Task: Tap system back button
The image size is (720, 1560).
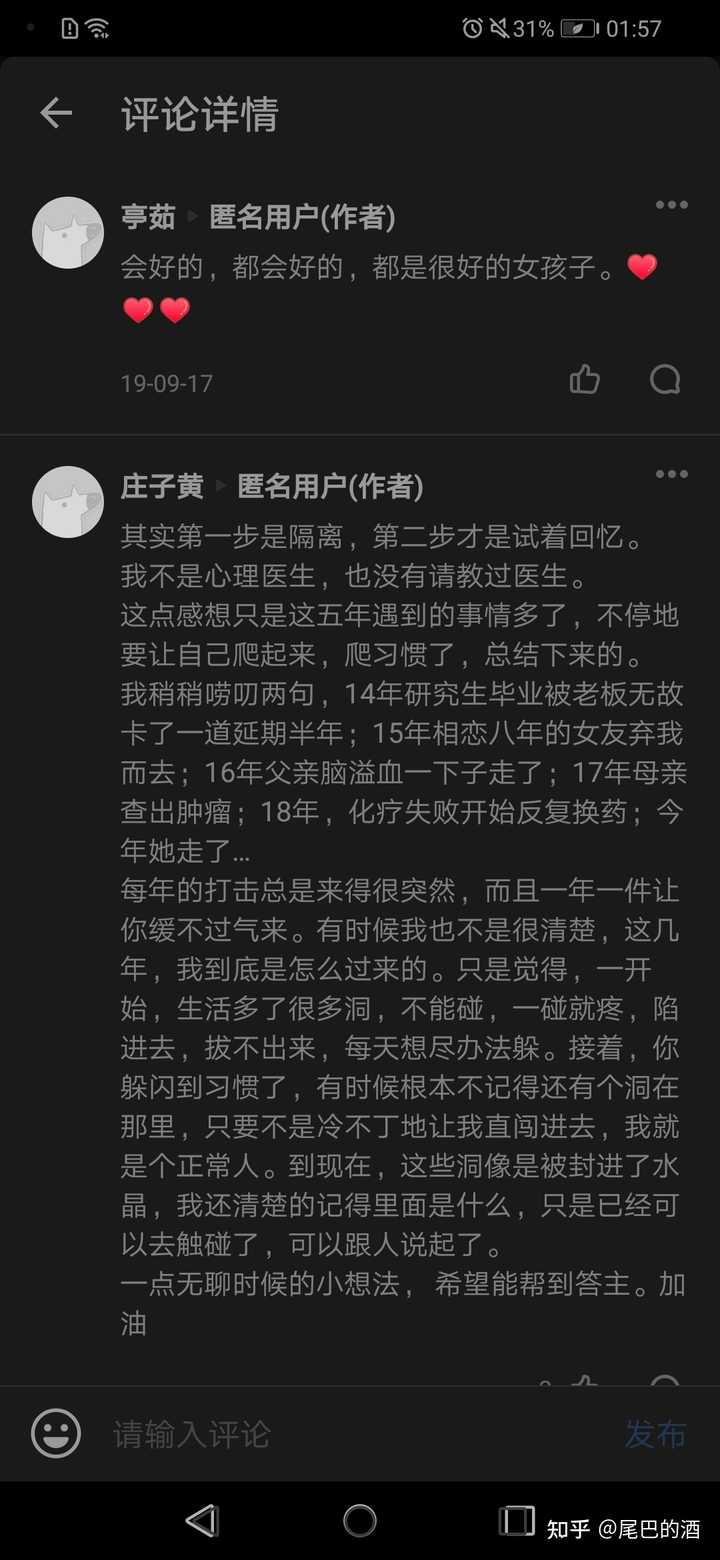Action: coord(202,1521)
